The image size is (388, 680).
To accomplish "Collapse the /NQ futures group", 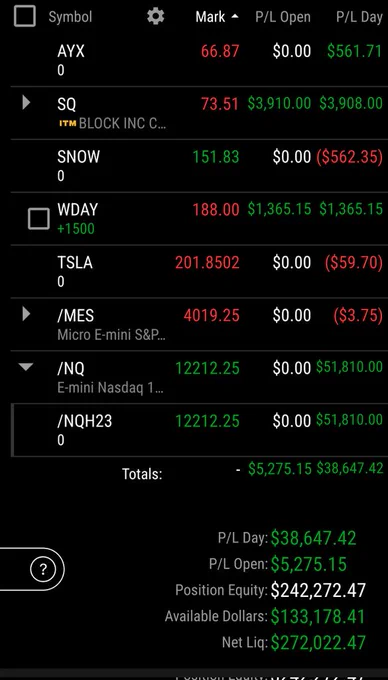I will (26, 367).
